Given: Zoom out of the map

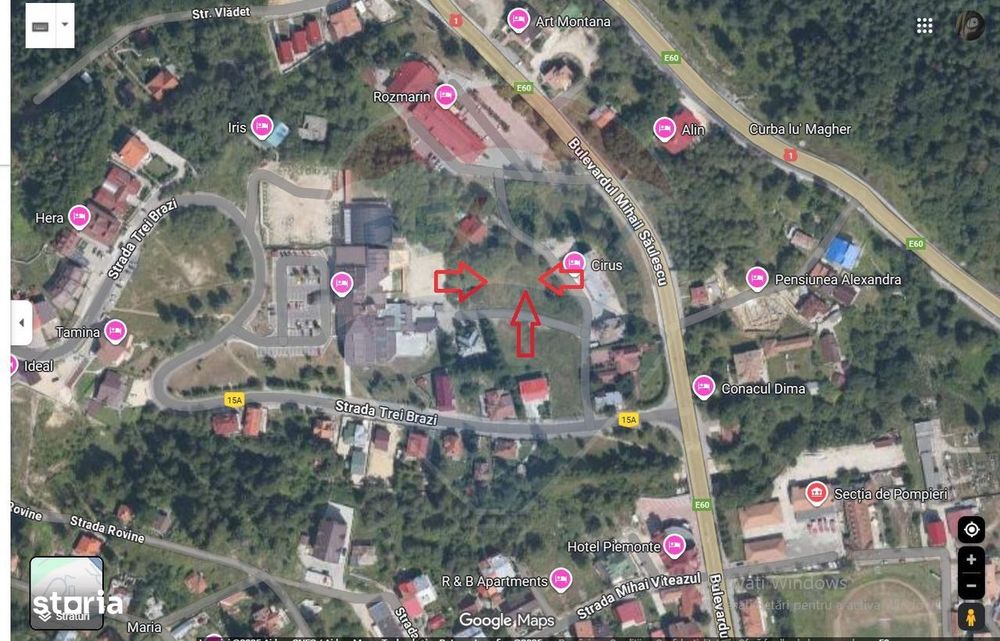Looking at the screenshot, I should point(971,585).
